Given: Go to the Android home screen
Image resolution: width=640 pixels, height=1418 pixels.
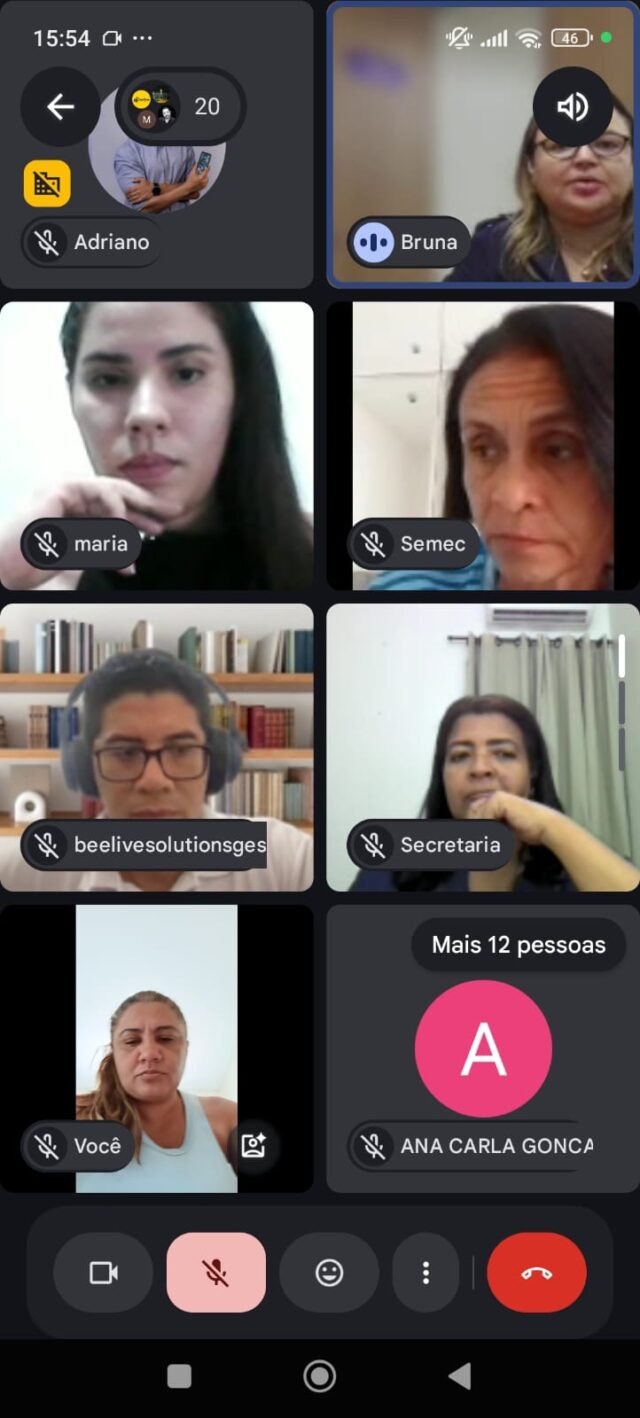Looking at the screenshot, I should pos(320,1376).
